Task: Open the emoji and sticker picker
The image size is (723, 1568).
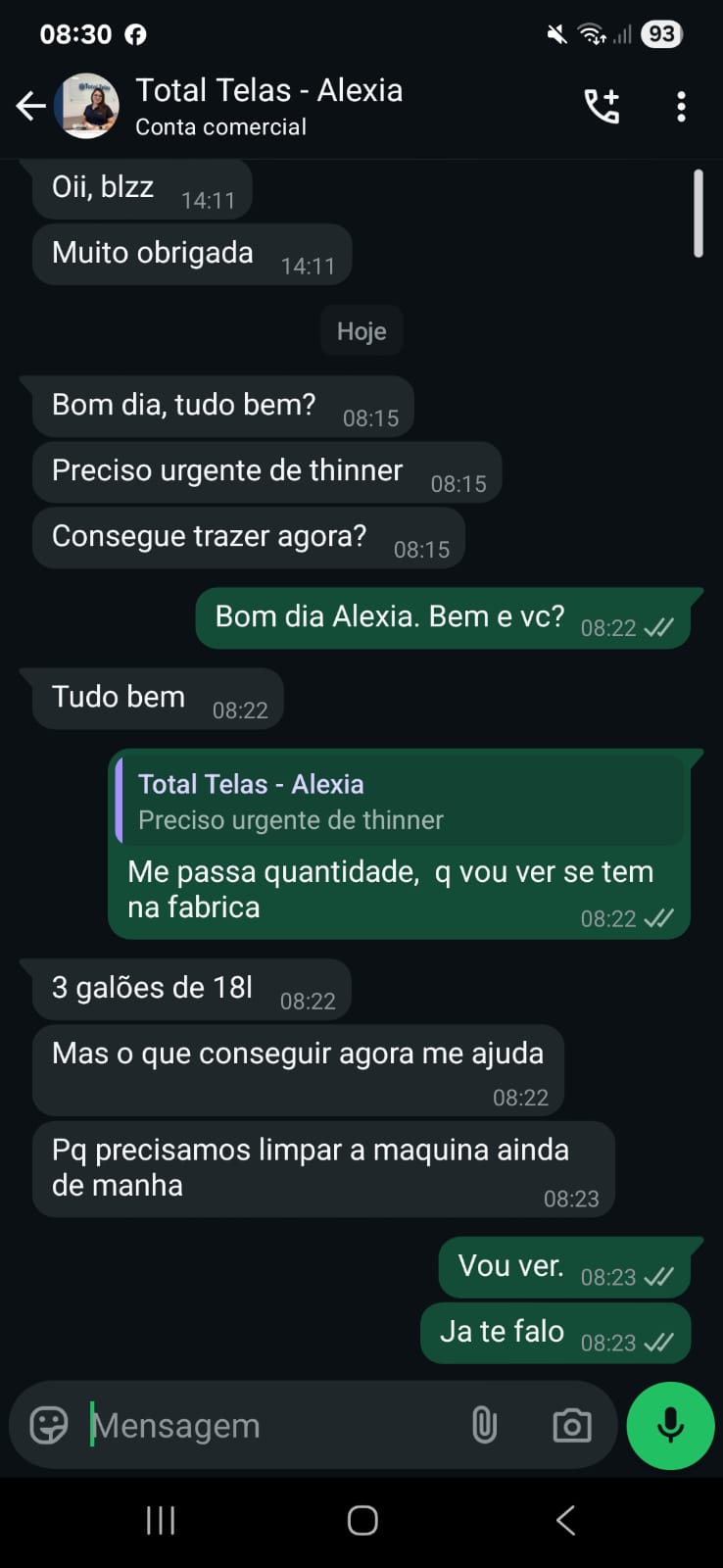Action: [x=49, y=1425]
